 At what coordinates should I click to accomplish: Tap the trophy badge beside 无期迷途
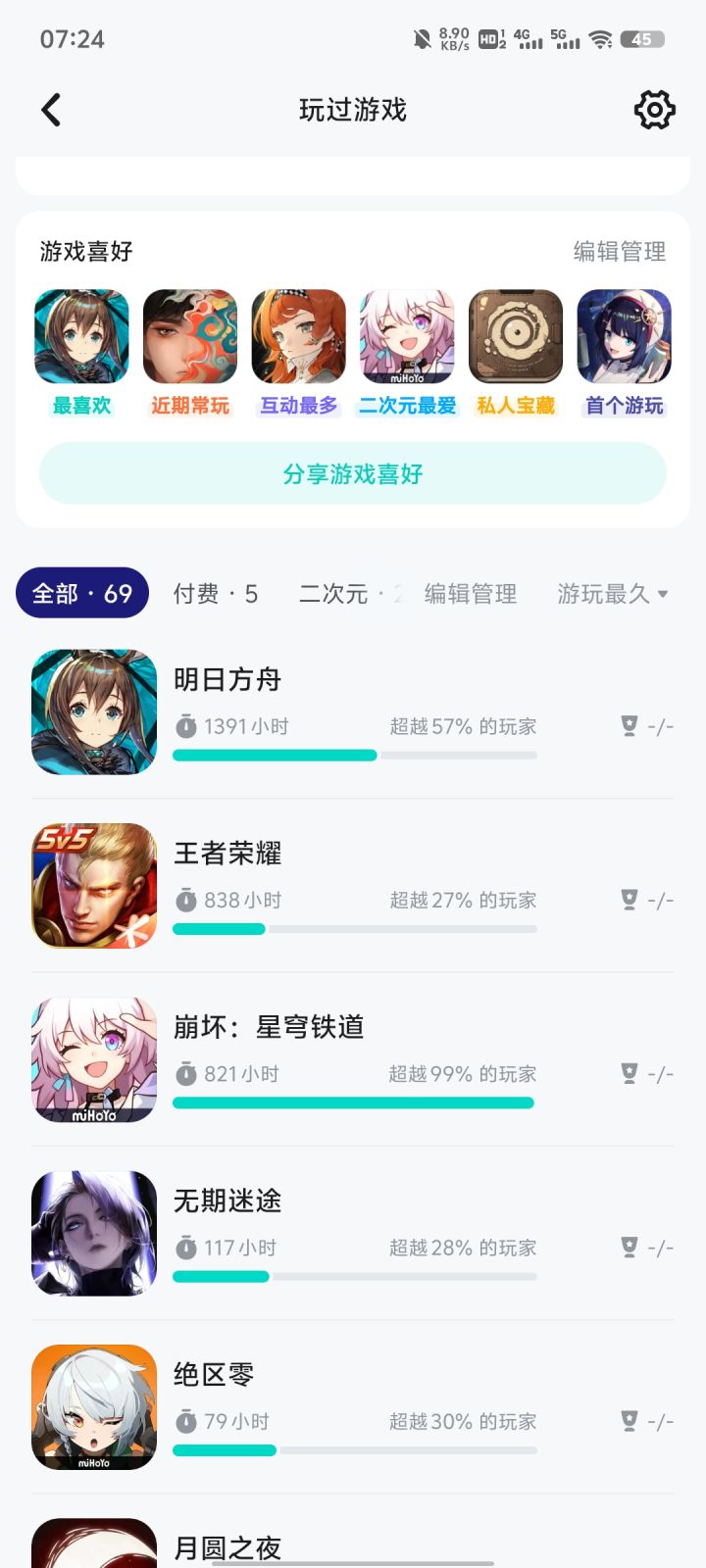[628, 1246]
